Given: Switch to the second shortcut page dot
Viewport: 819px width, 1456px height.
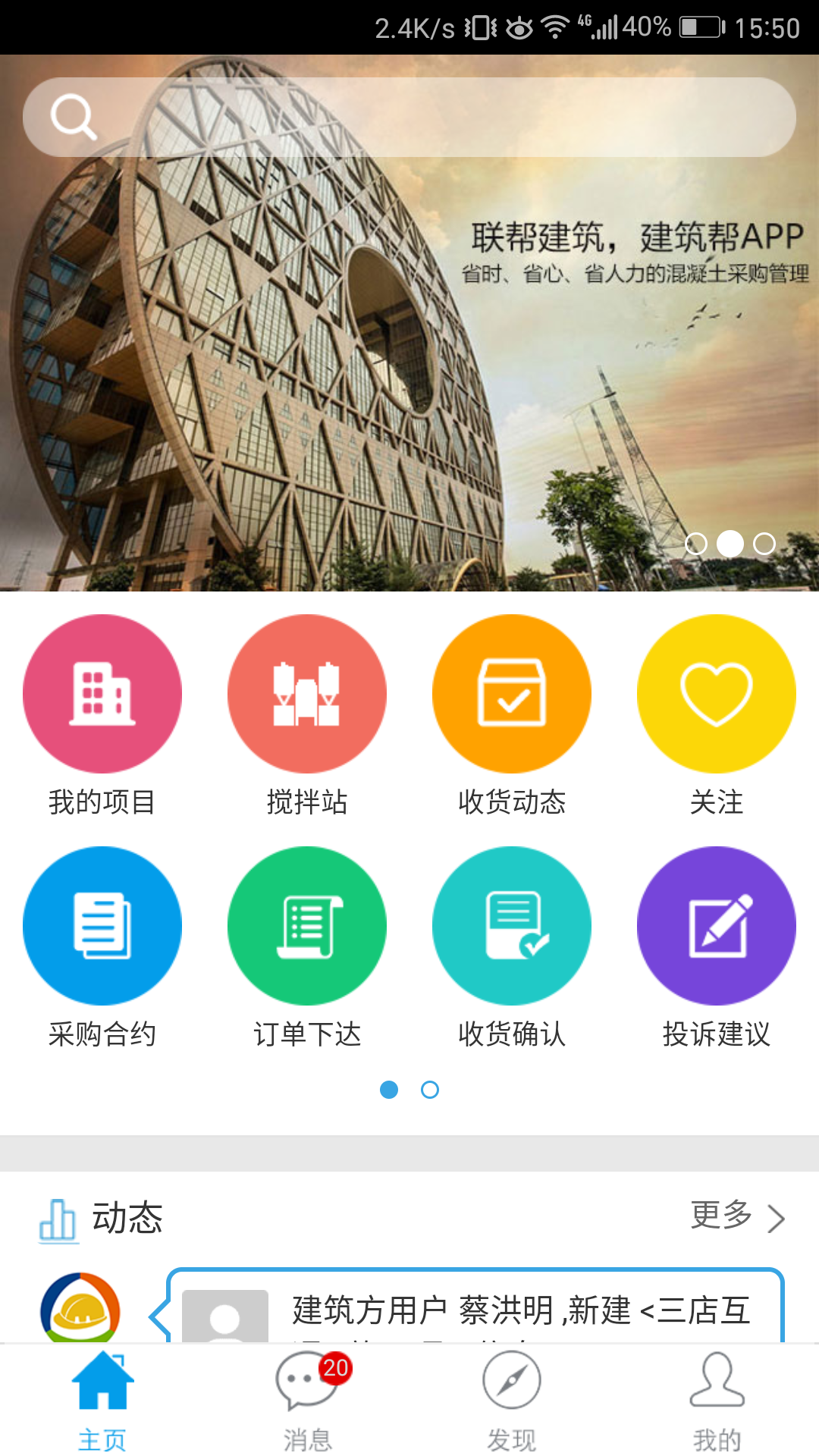Looking at the screenshot, I should (x=431, y=1090).
